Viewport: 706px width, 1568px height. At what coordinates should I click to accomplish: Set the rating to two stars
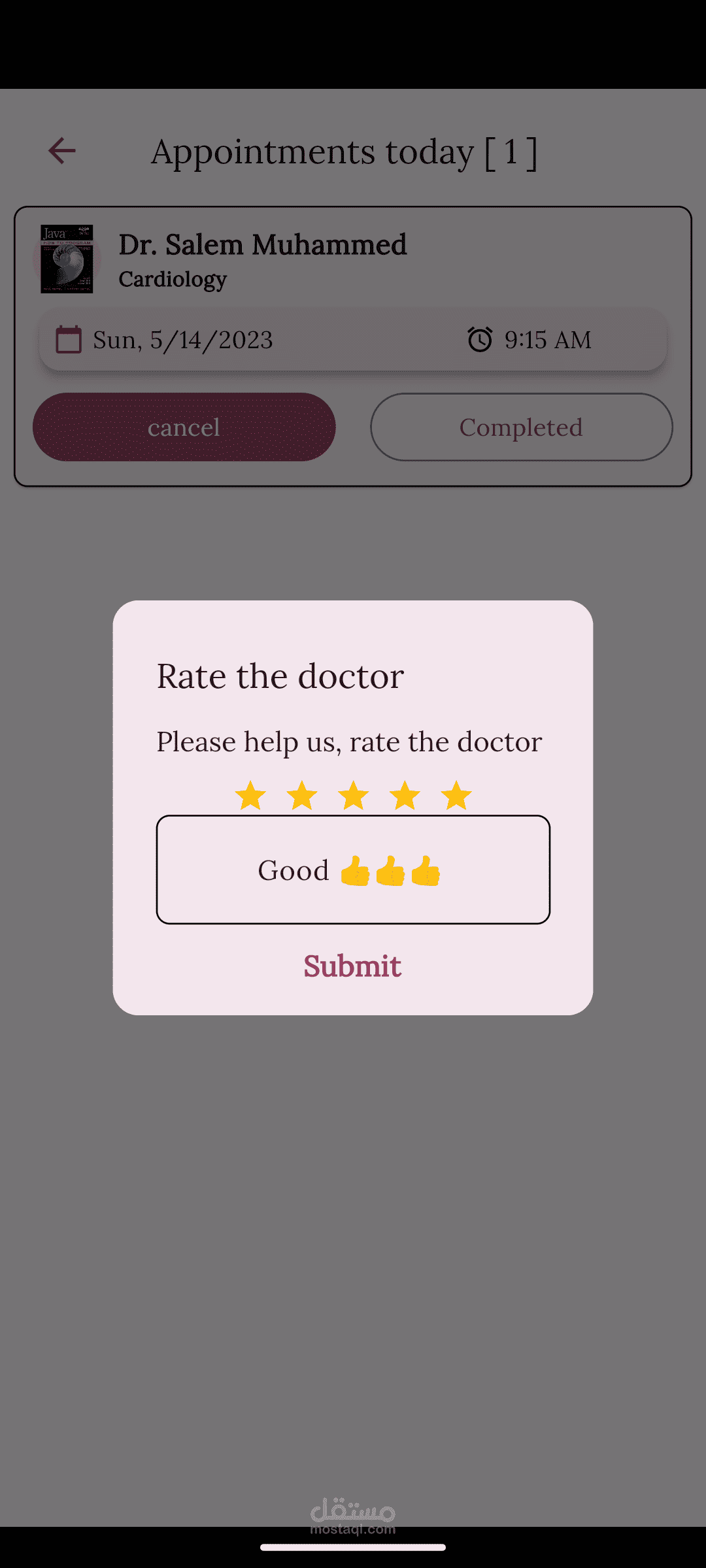pyautogui.click(x=302, y=795)
